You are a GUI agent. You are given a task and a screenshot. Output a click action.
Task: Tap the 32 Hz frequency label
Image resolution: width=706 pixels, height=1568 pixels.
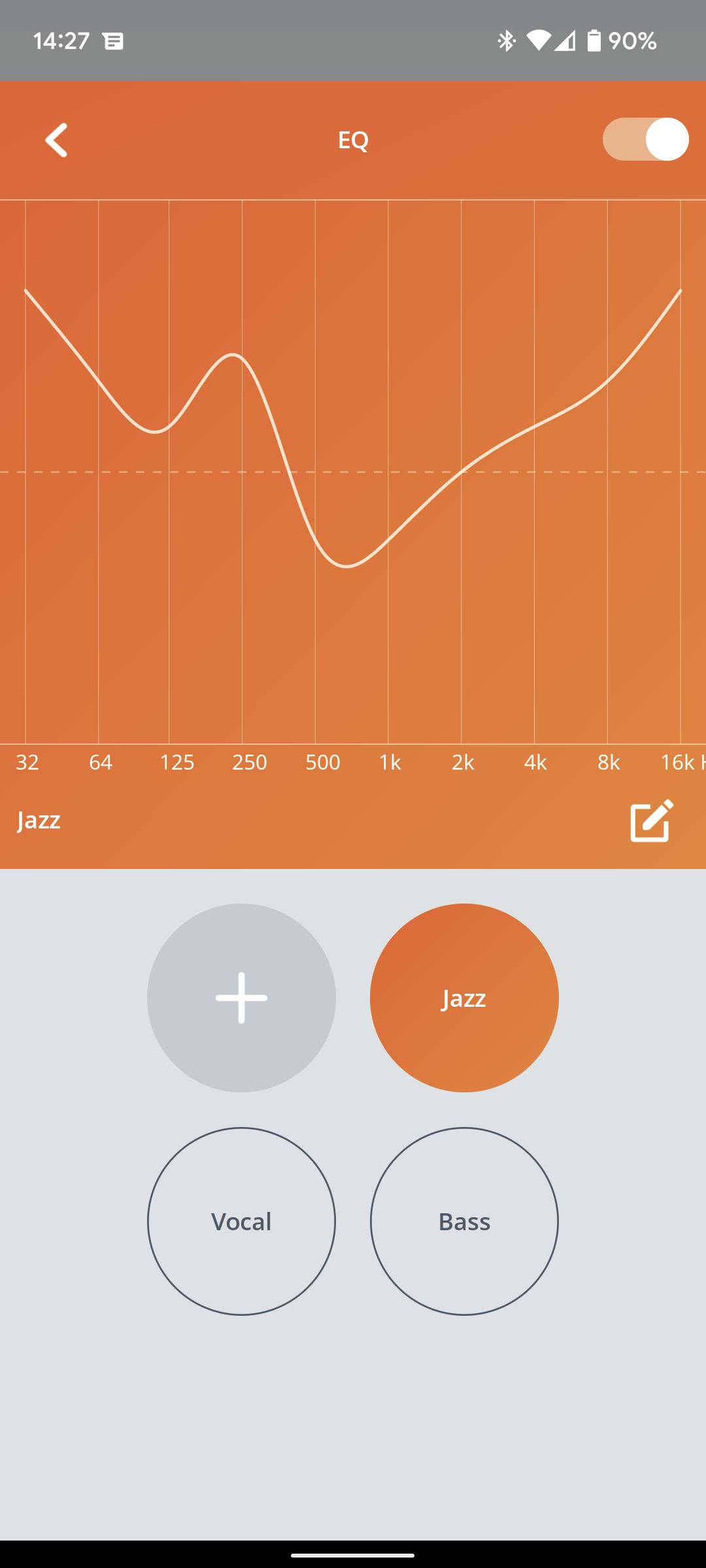click(x=26, y=762)
